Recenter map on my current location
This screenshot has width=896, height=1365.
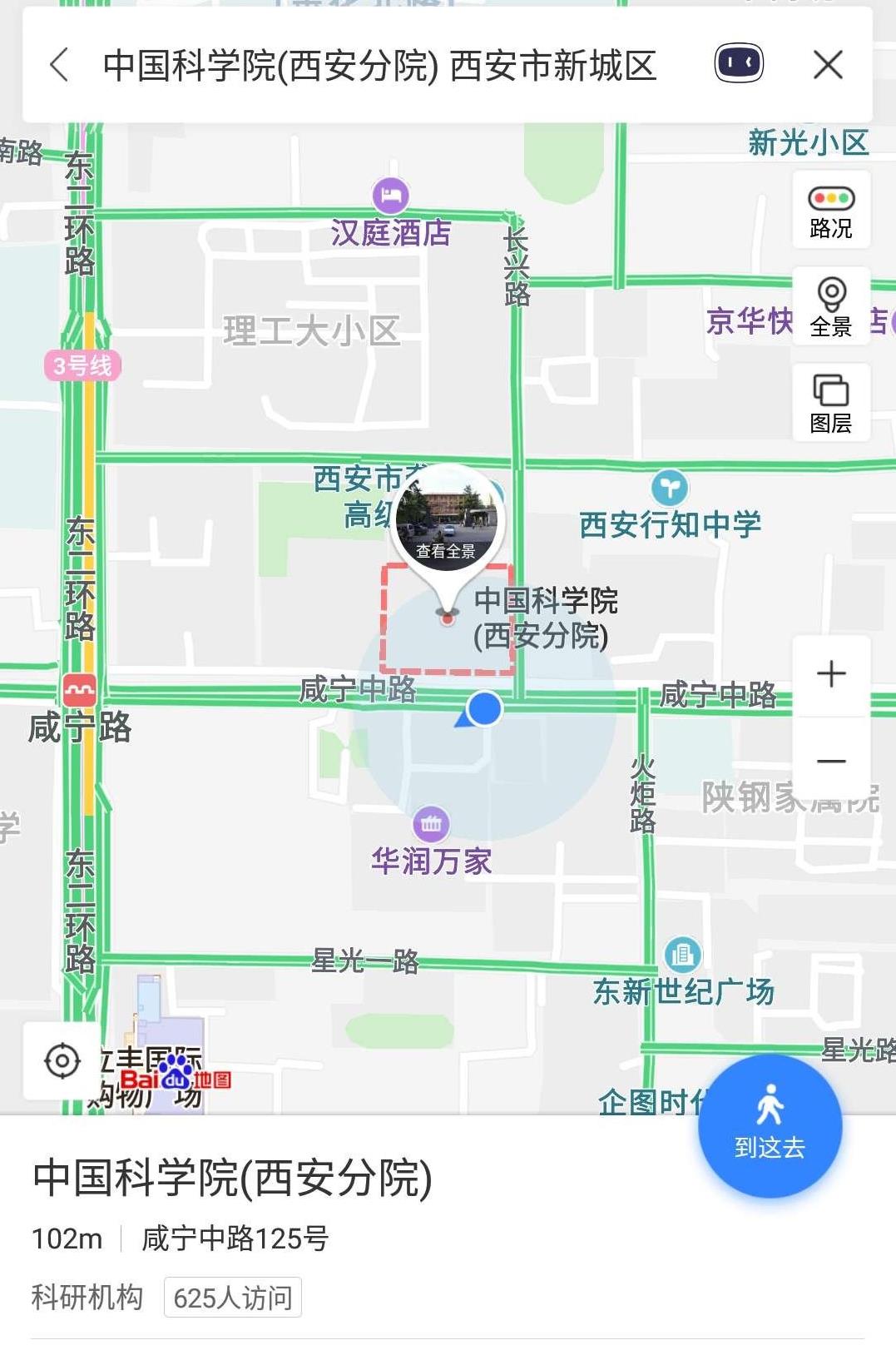(62, 1061)
